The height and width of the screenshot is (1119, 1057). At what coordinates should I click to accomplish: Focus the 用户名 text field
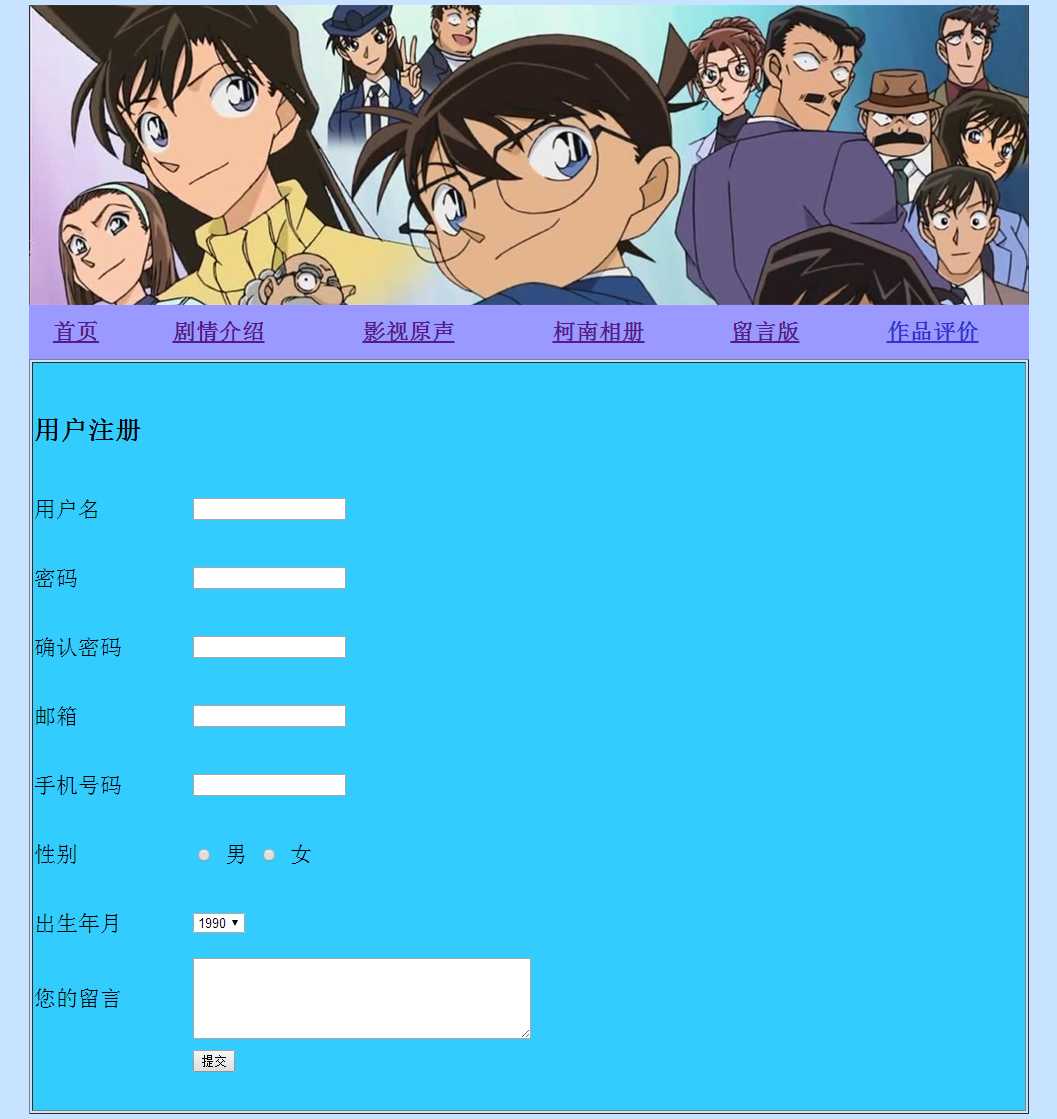[269, 509]
